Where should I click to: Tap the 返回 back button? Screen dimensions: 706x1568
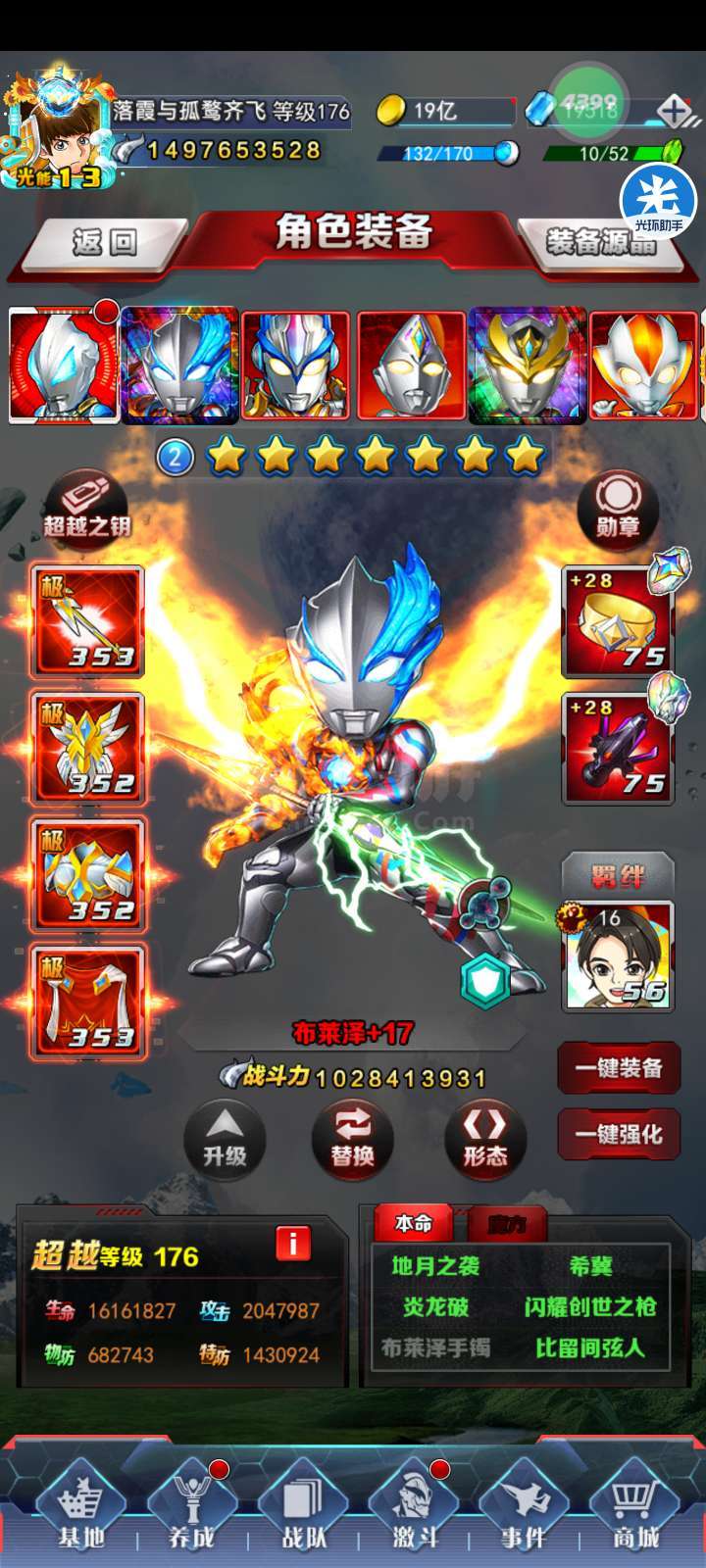click(105, 242)
